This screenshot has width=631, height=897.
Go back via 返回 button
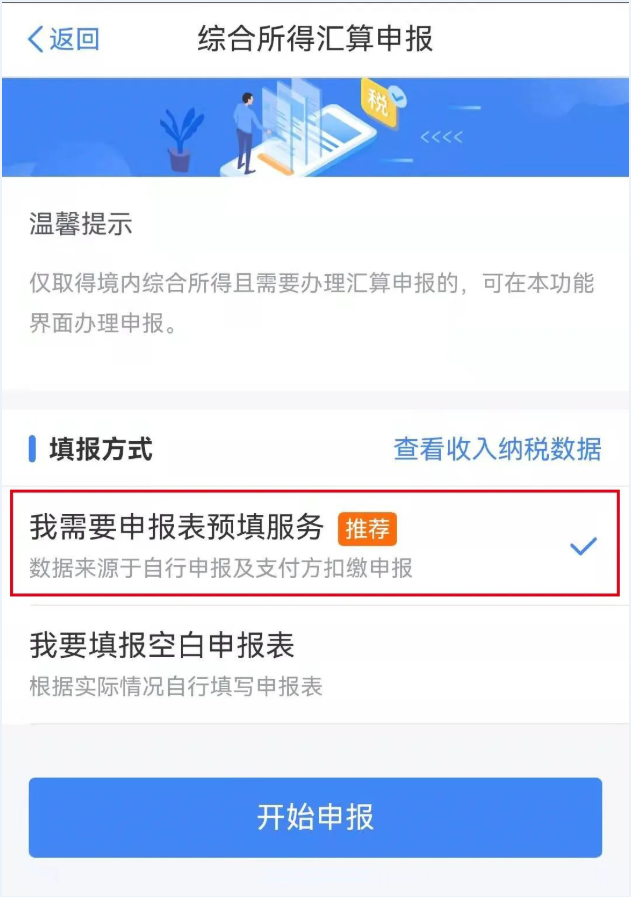point(64,40)
